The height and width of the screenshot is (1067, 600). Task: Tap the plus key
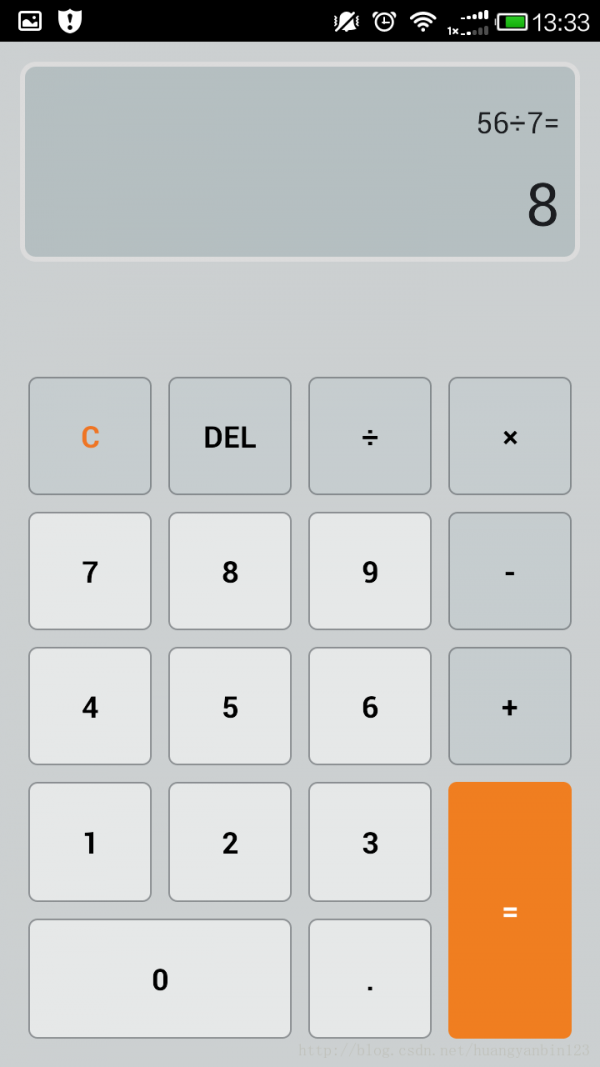(x=510, y=706)
